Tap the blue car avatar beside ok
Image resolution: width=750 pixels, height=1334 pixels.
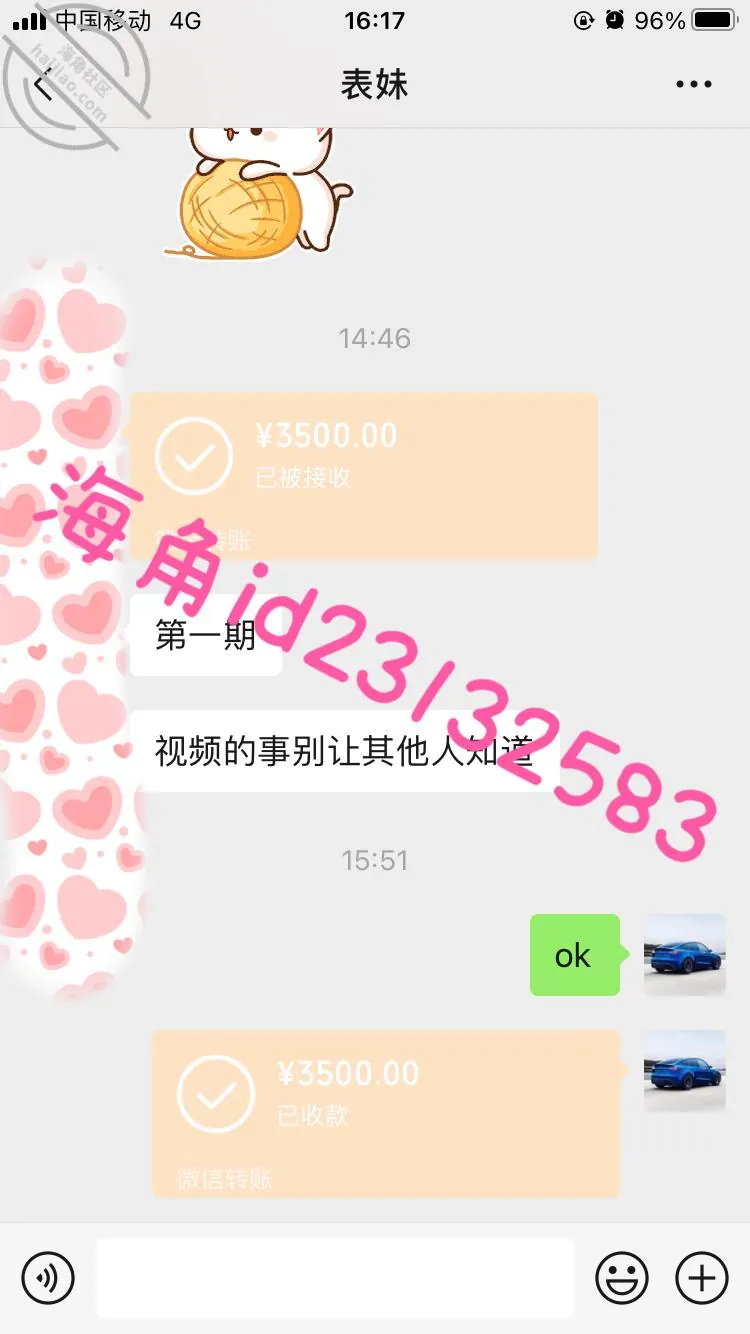coord(684,955)
